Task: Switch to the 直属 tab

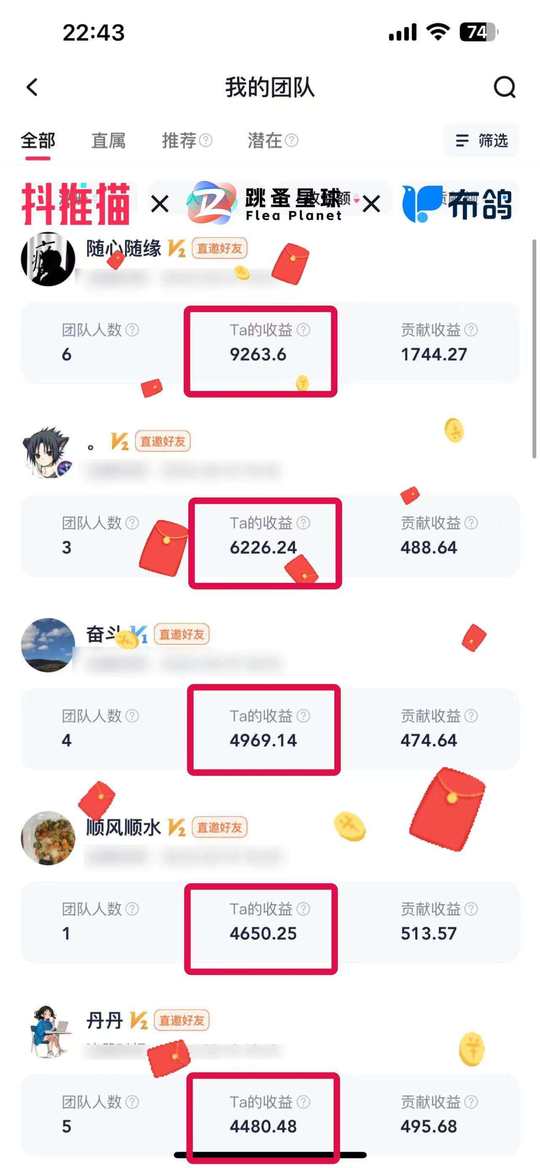Action: pyautogui.click(x=108, y=140)
